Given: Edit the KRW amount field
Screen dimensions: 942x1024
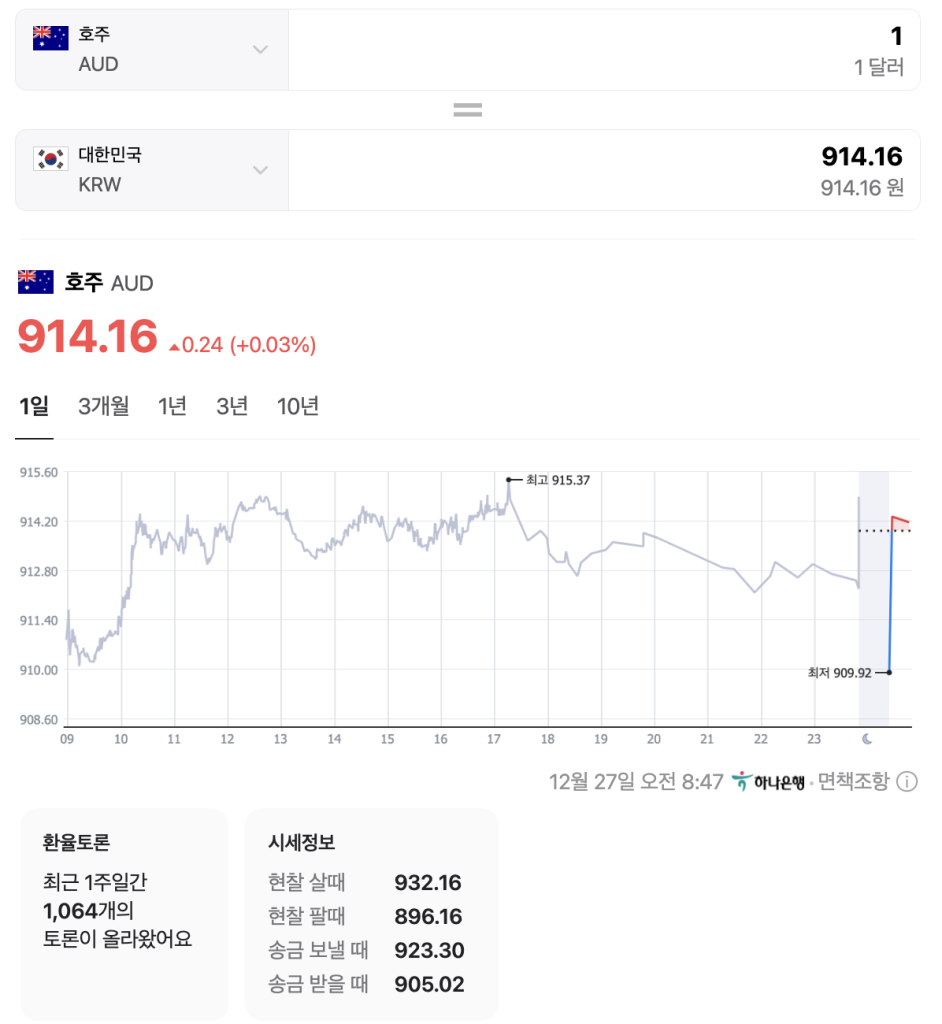Looking at the screenshot, I should (x=604, y=170).
